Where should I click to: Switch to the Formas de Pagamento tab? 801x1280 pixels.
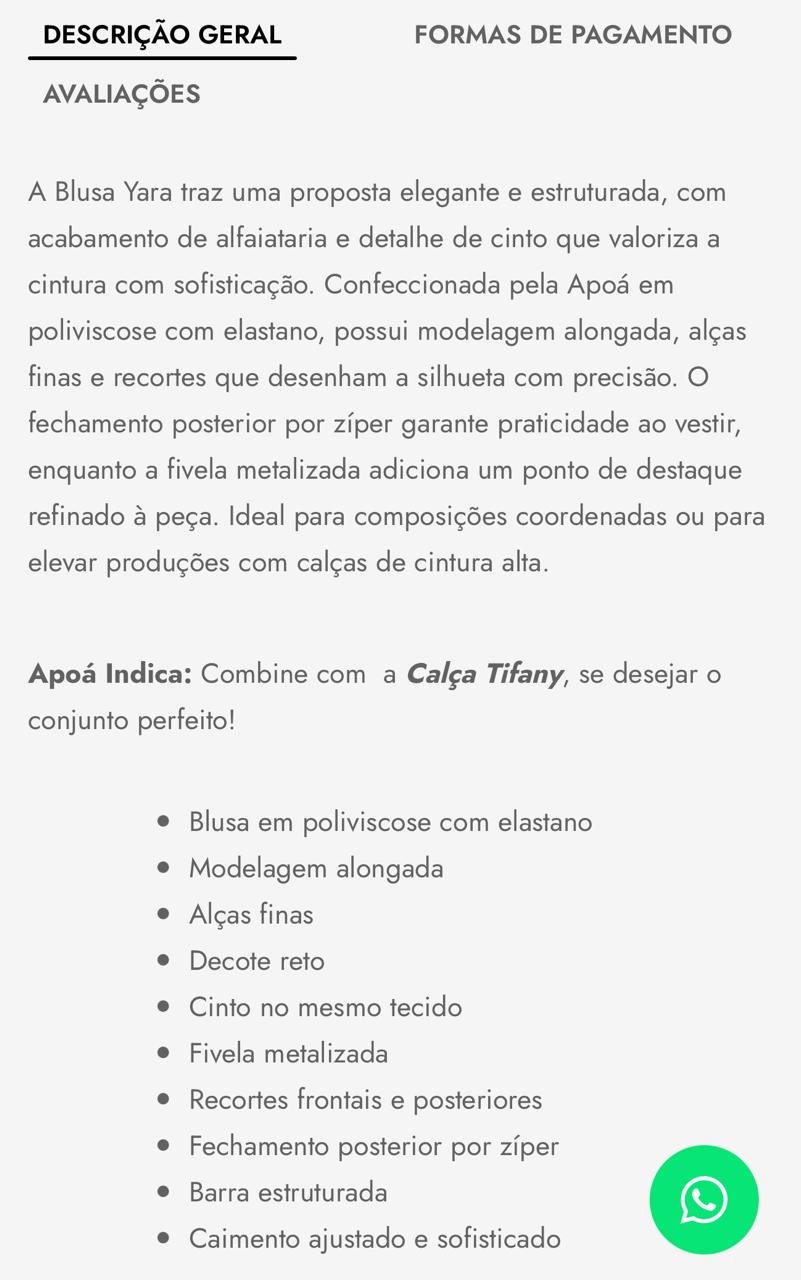pos(573,35)
